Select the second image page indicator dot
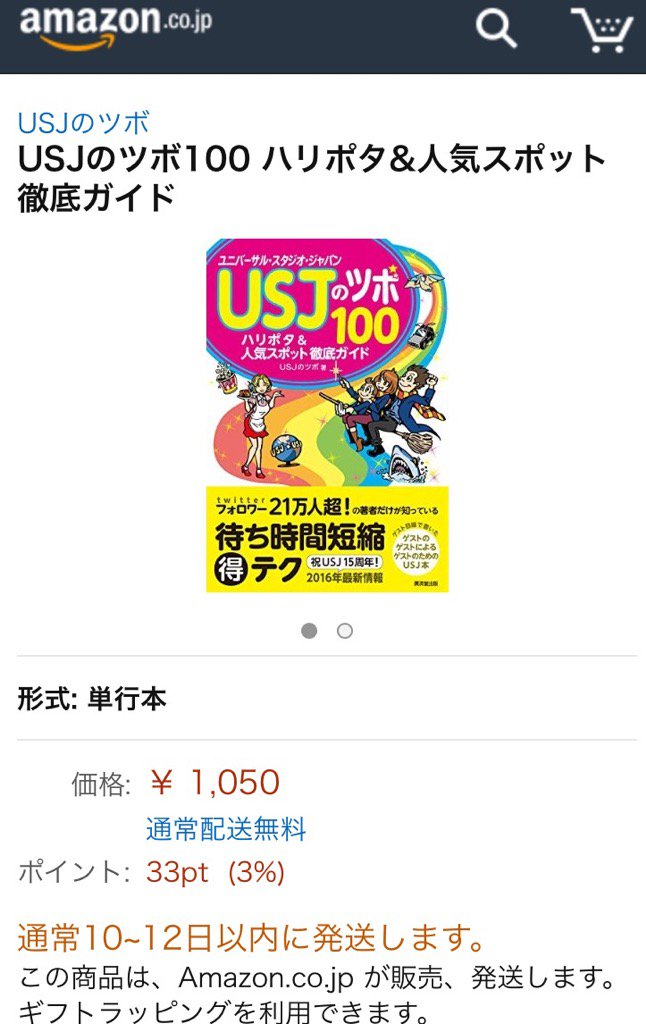This screenshot has height=1024, width=646. tap(345, 631)
